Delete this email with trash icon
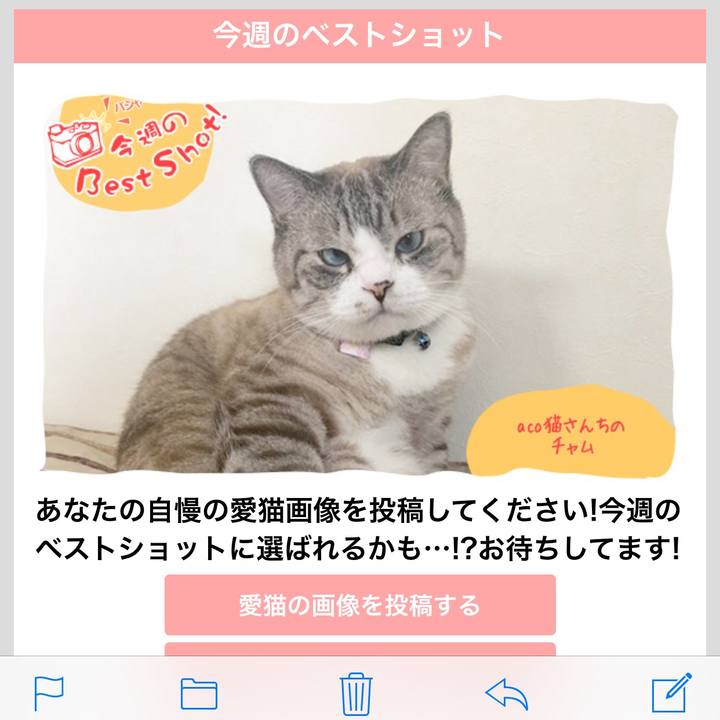 [355, 692]
